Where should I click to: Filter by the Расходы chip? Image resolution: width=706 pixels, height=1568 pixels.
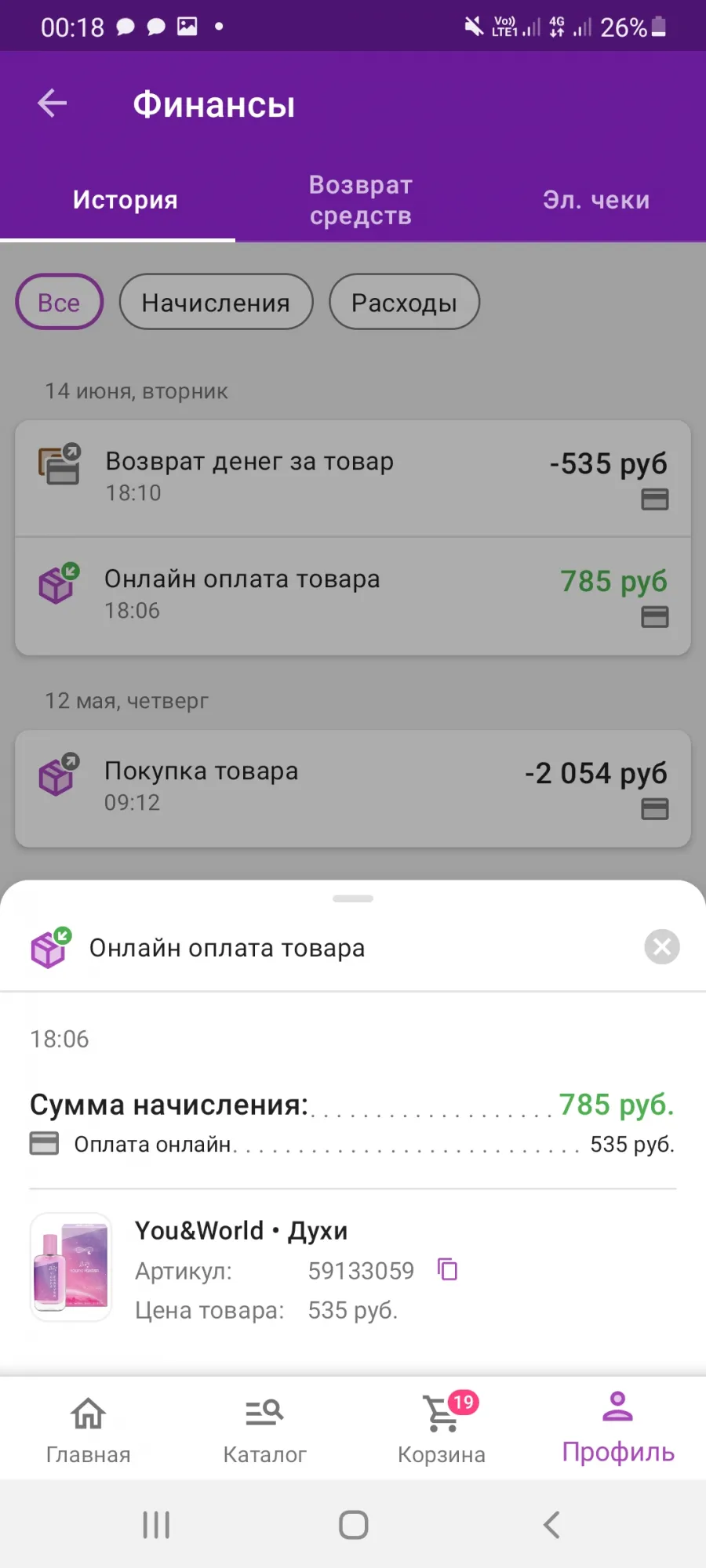404,302
